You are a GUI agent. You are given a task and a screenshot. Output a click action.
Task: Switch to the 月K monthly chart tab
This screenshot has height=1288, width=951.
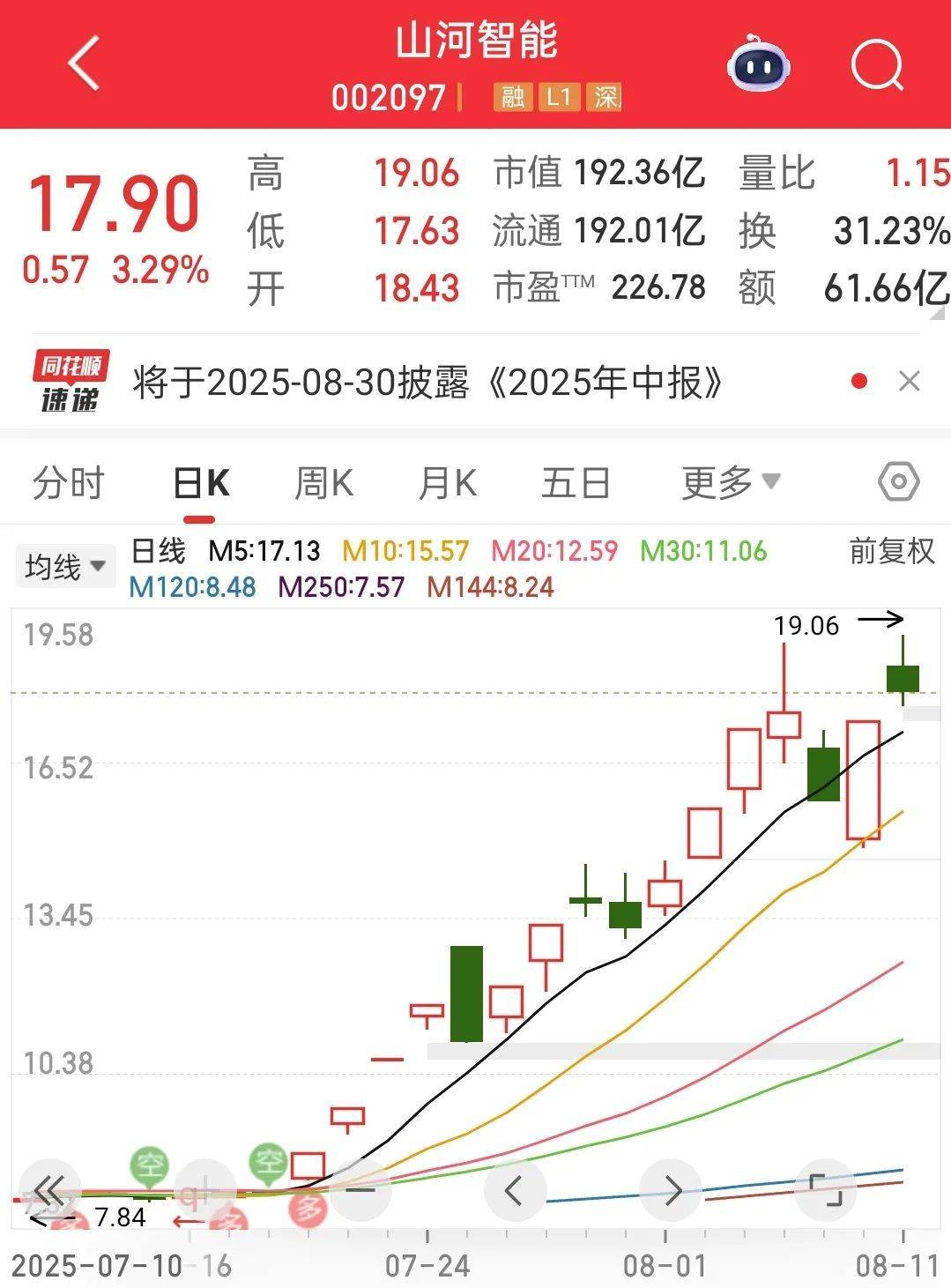(448, 483)
